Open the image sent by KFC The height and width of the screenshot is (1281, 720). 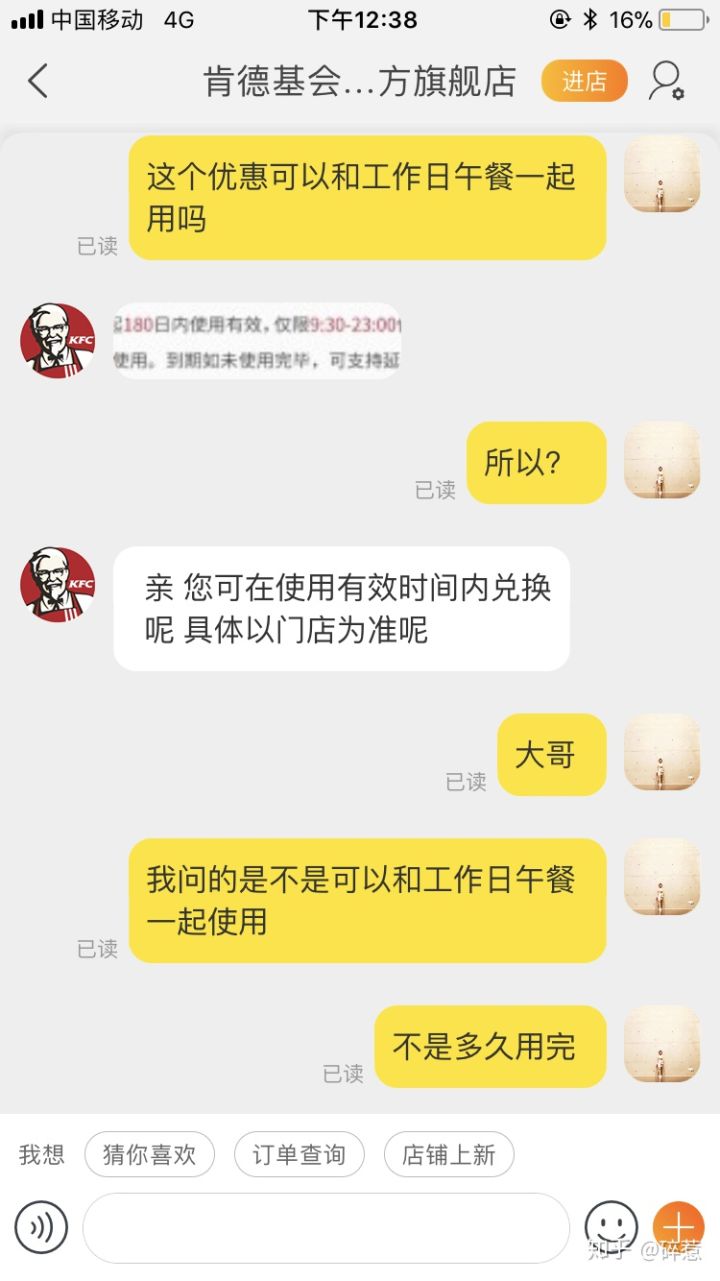tap(256, 341)
